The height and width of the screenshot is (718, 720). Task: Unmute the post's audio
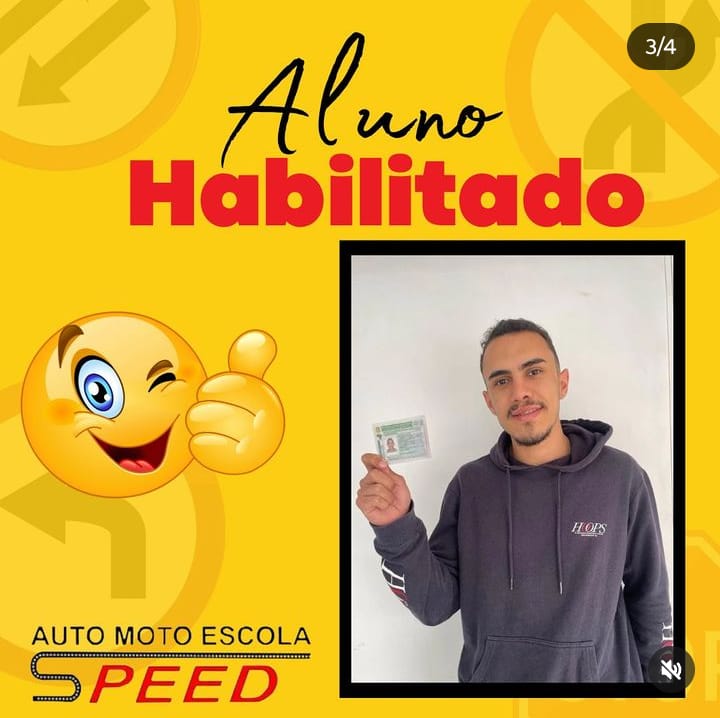[x=671, y=669]
